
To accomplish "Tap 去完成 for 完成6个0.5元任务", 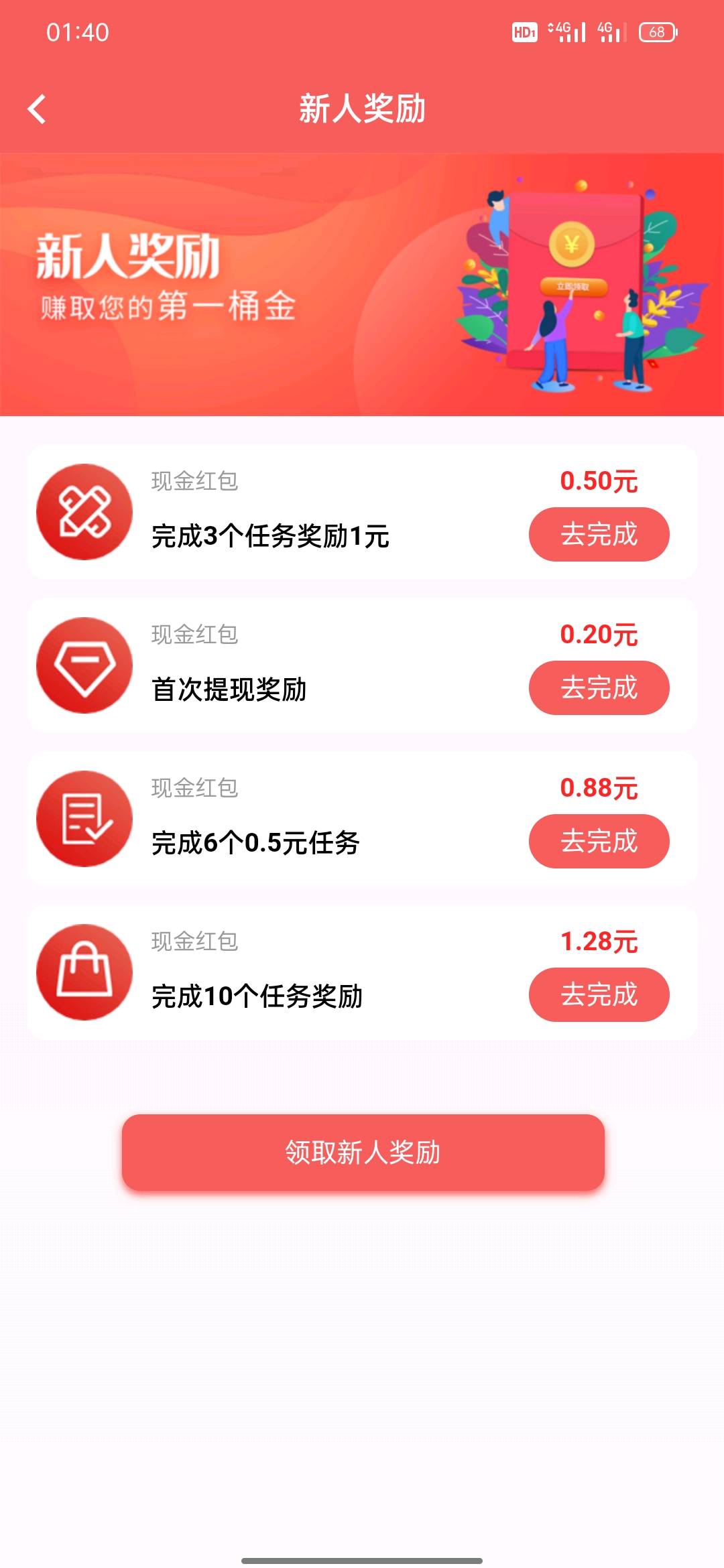I will 599,841.
